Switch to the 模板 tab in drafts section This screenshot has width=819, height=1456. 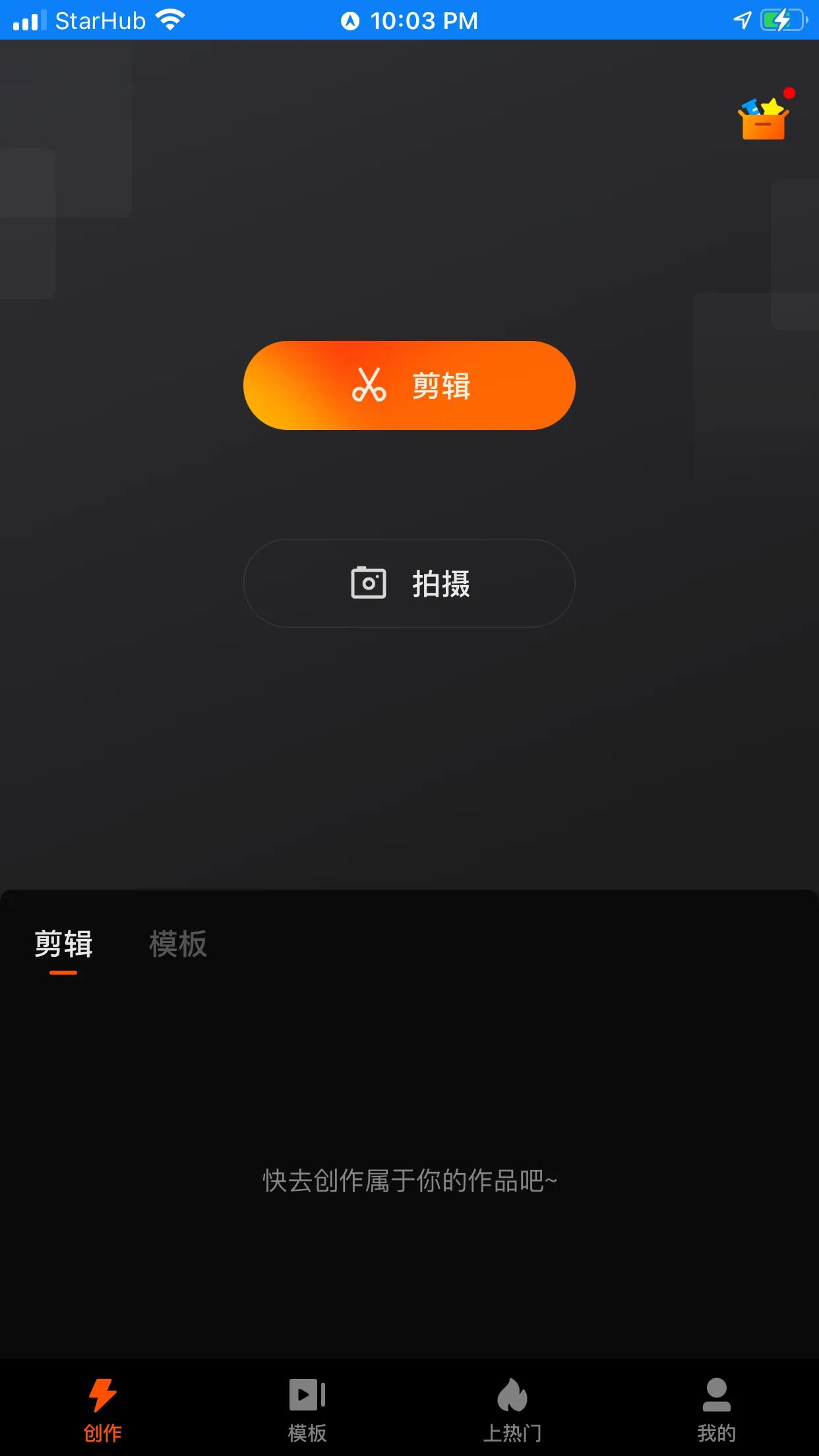coord(177,944)
